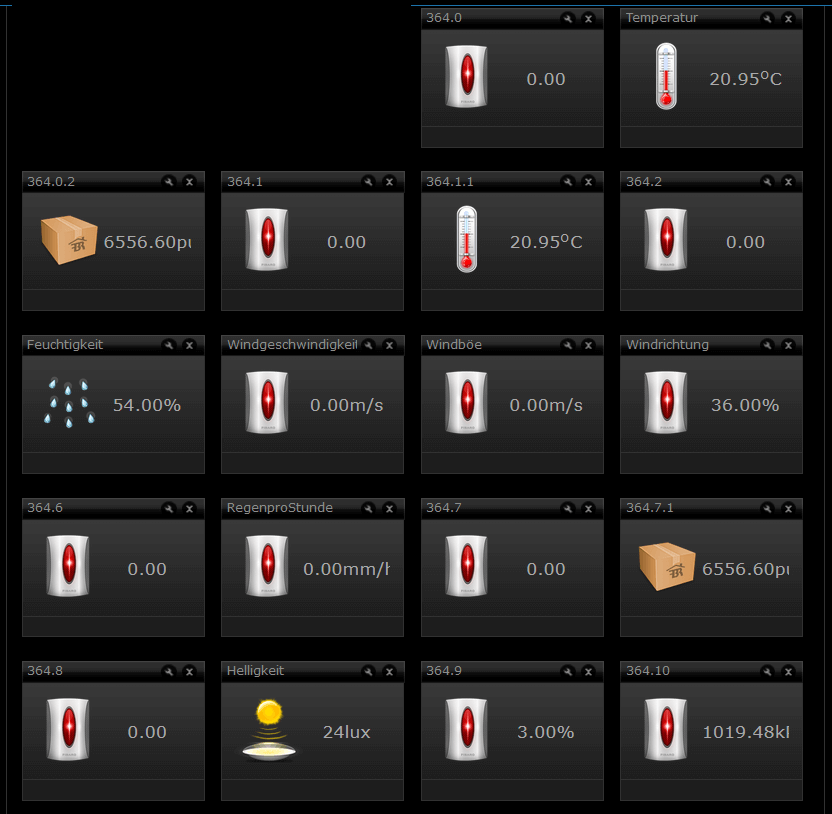Close the Windgeschwindigkeit widget
This screenshot has width=832, height=814.
[389, 345]
